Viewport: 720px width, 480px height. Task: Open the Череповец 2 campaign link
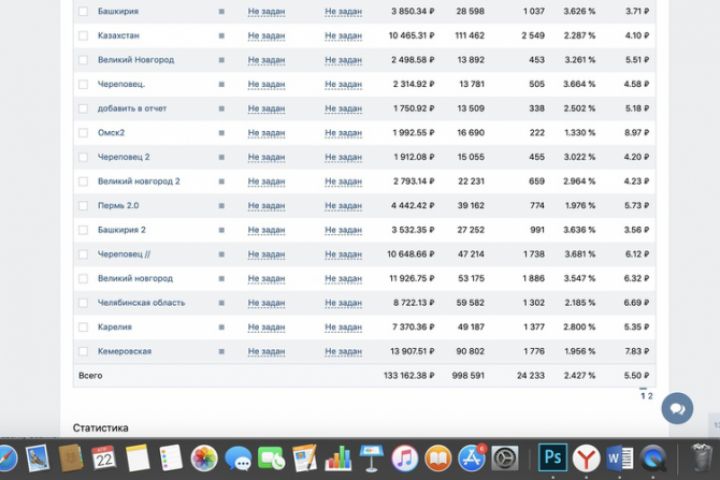(123, 157)
